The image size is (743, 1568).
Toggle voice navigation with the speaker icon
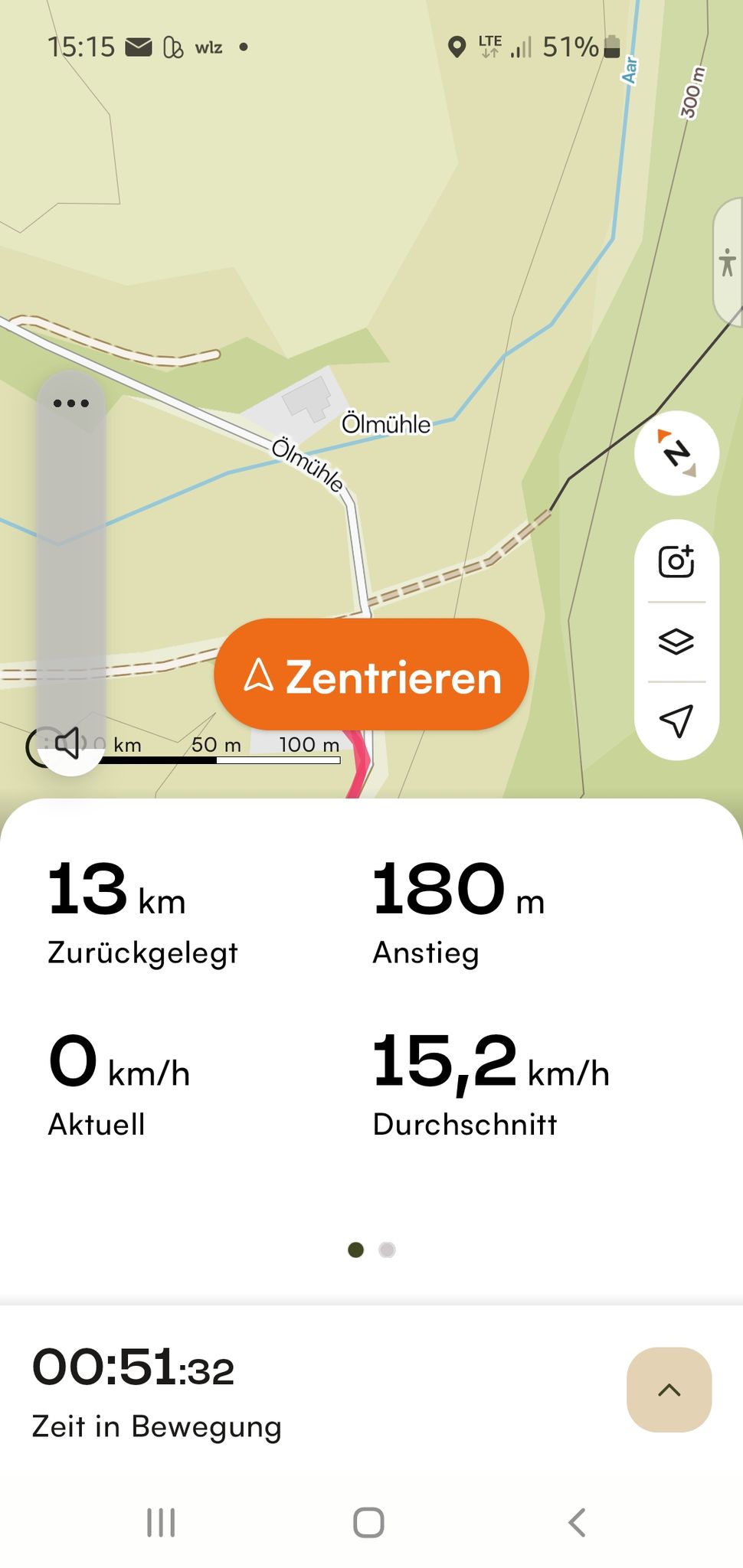[x=69, y=743]
